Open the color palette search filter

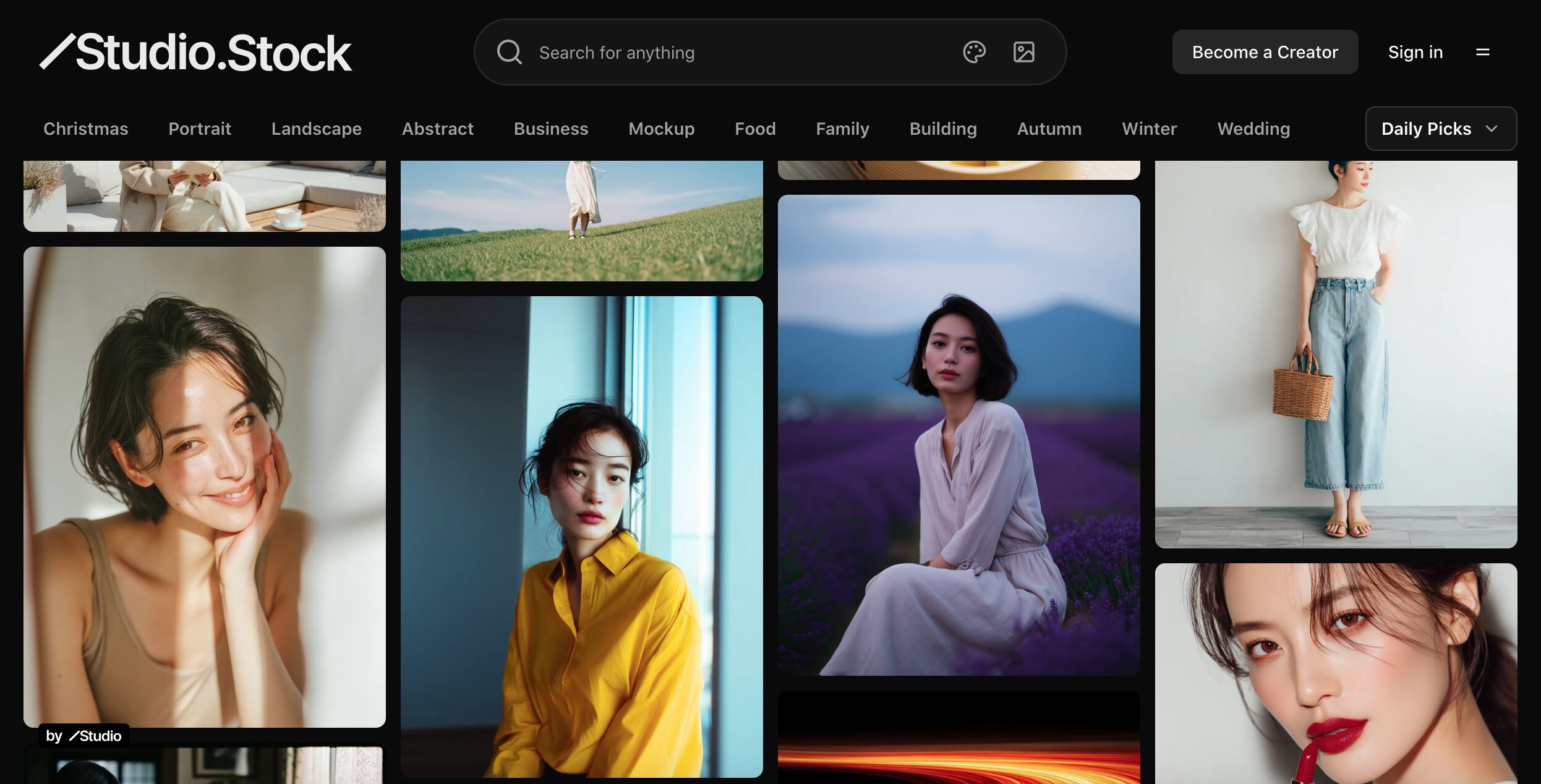[974, 53]
